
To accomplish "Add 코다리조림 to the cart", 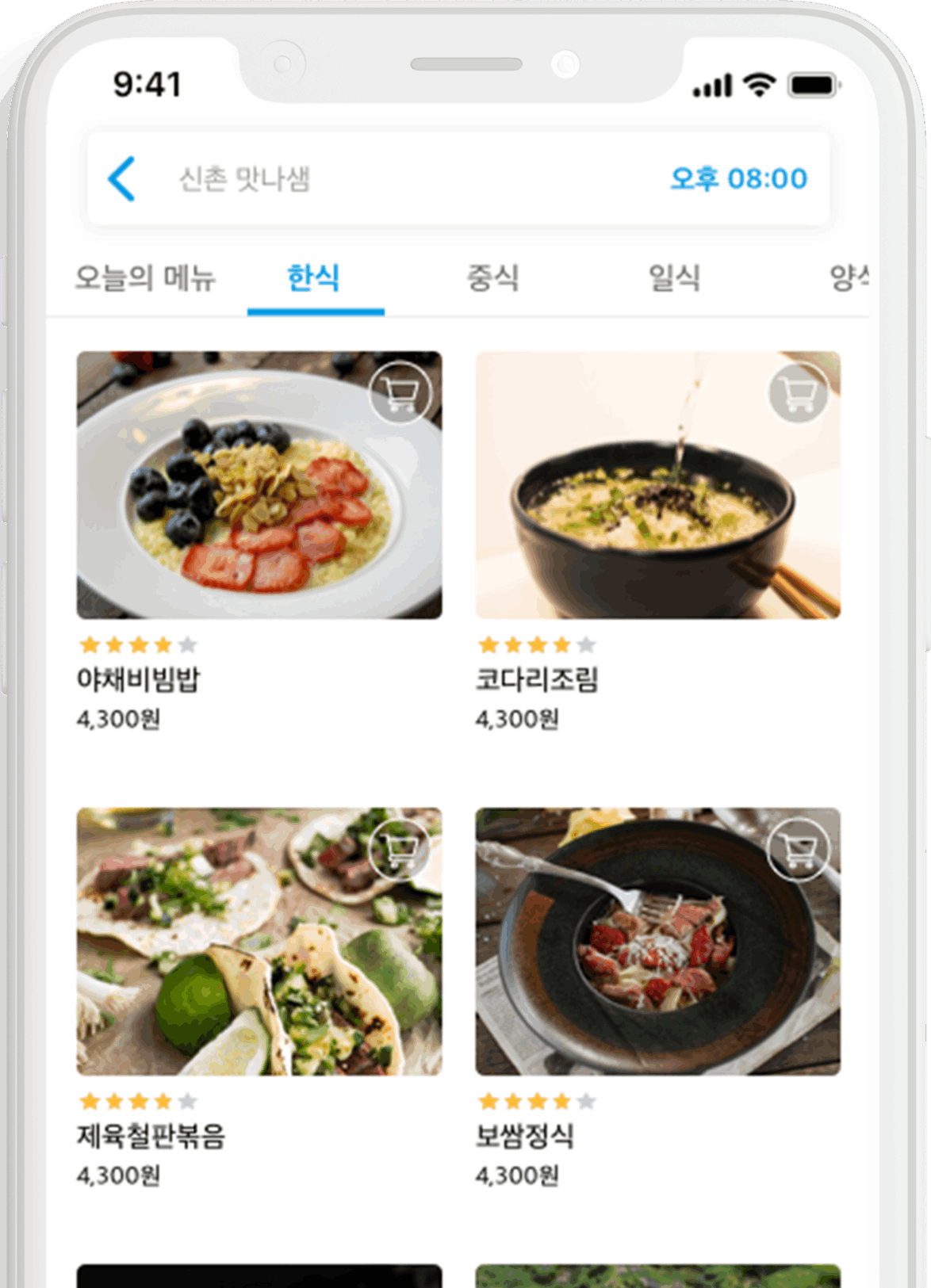I will (799, 392).
